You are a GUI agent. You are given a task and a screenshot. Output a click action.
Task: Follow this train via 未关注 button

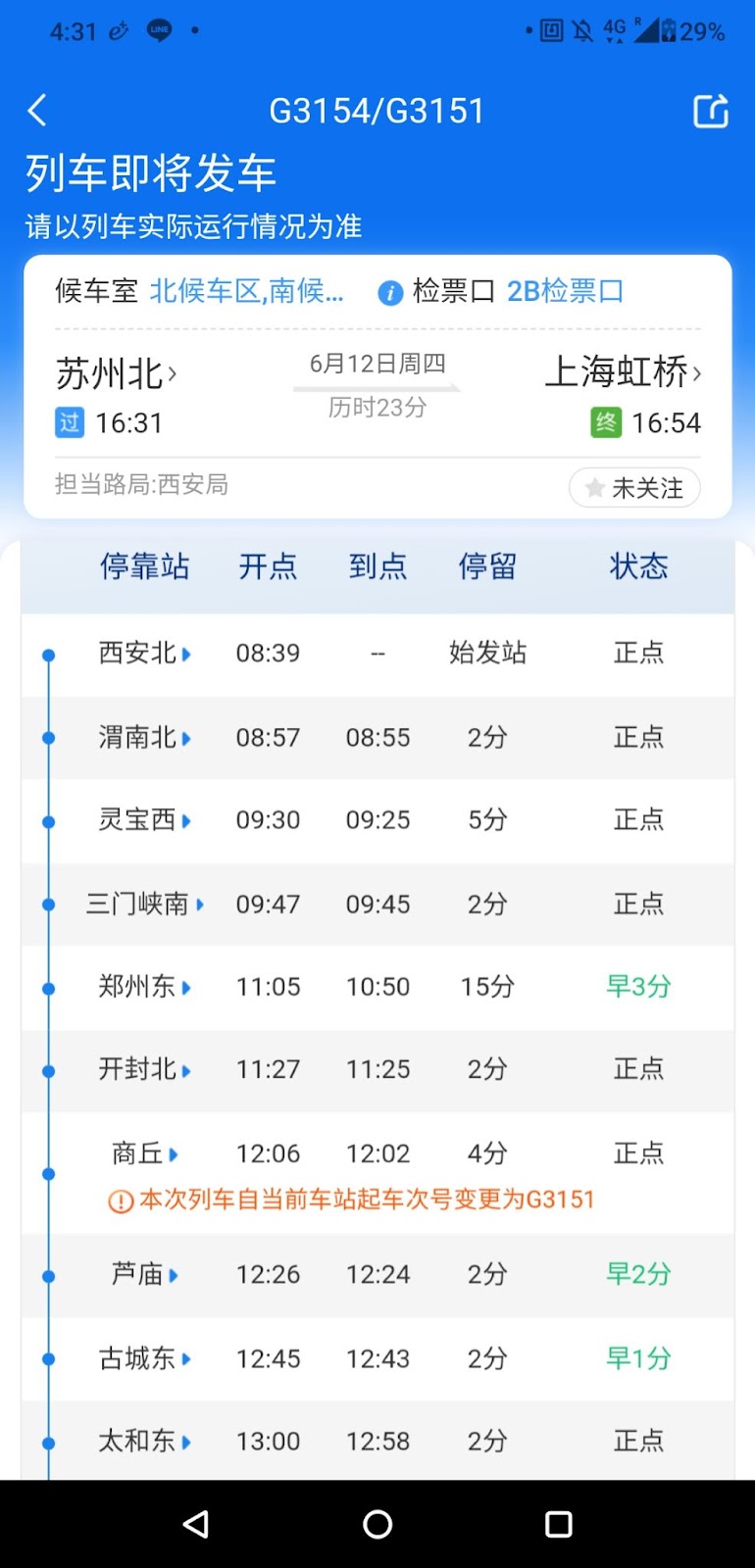634,487
